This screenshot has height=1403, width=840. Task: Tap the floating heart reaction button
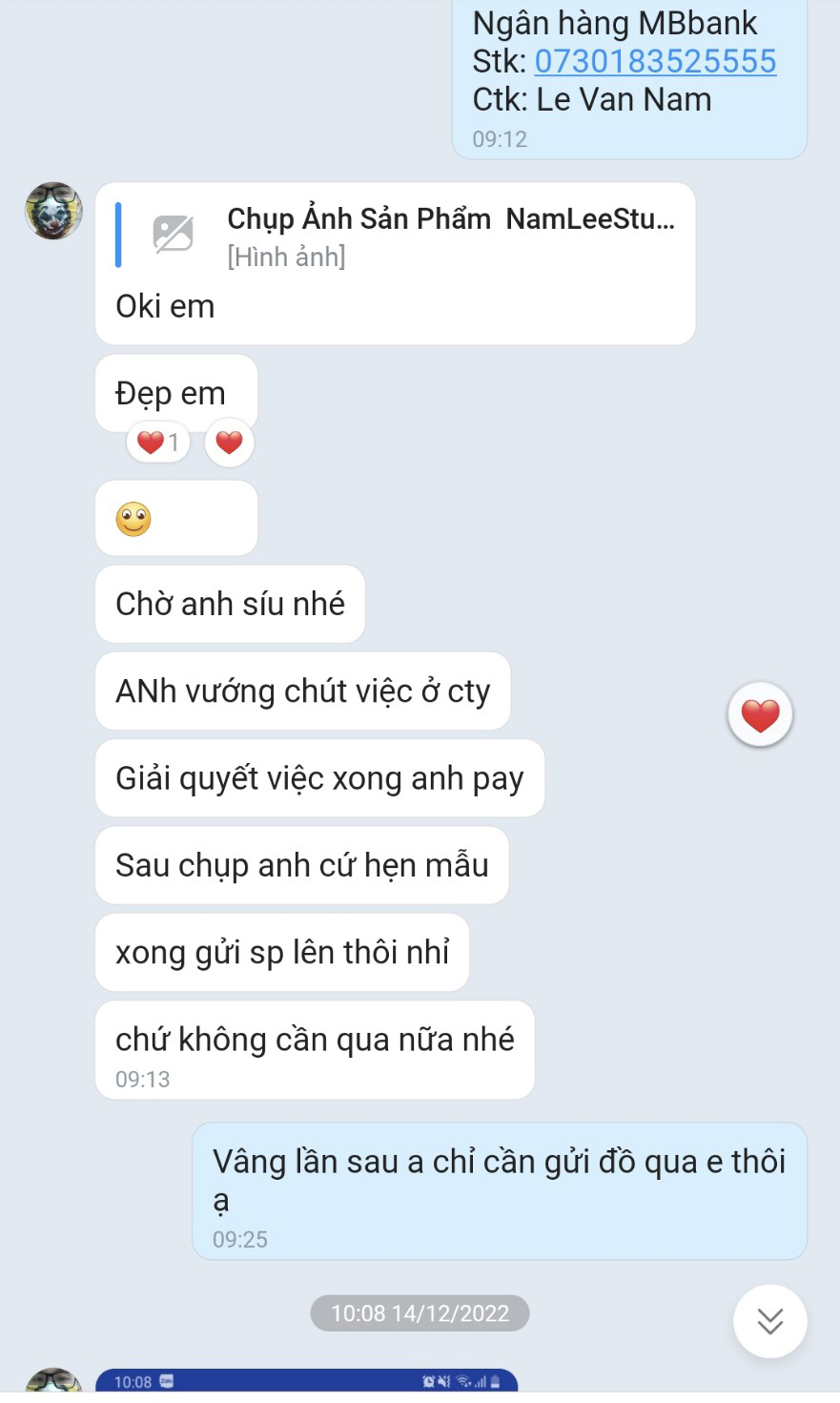[760, 714]
